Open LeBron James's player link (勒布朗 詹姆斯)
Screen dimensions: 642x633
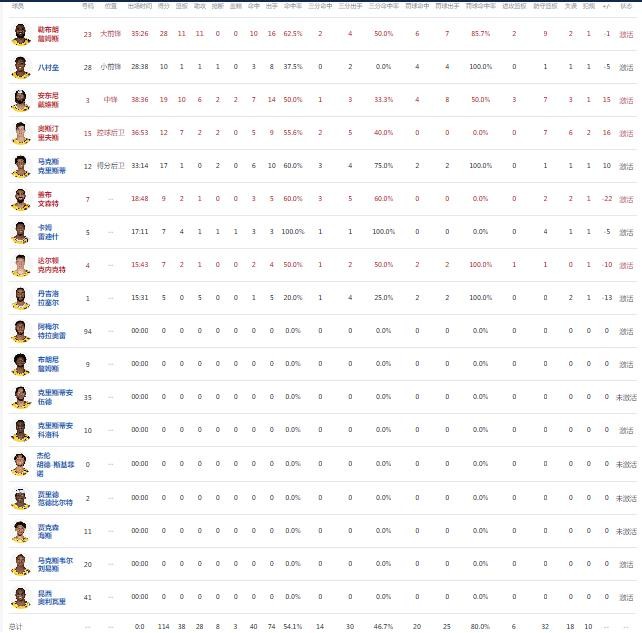pyautogui.click(x=48, y=34)
